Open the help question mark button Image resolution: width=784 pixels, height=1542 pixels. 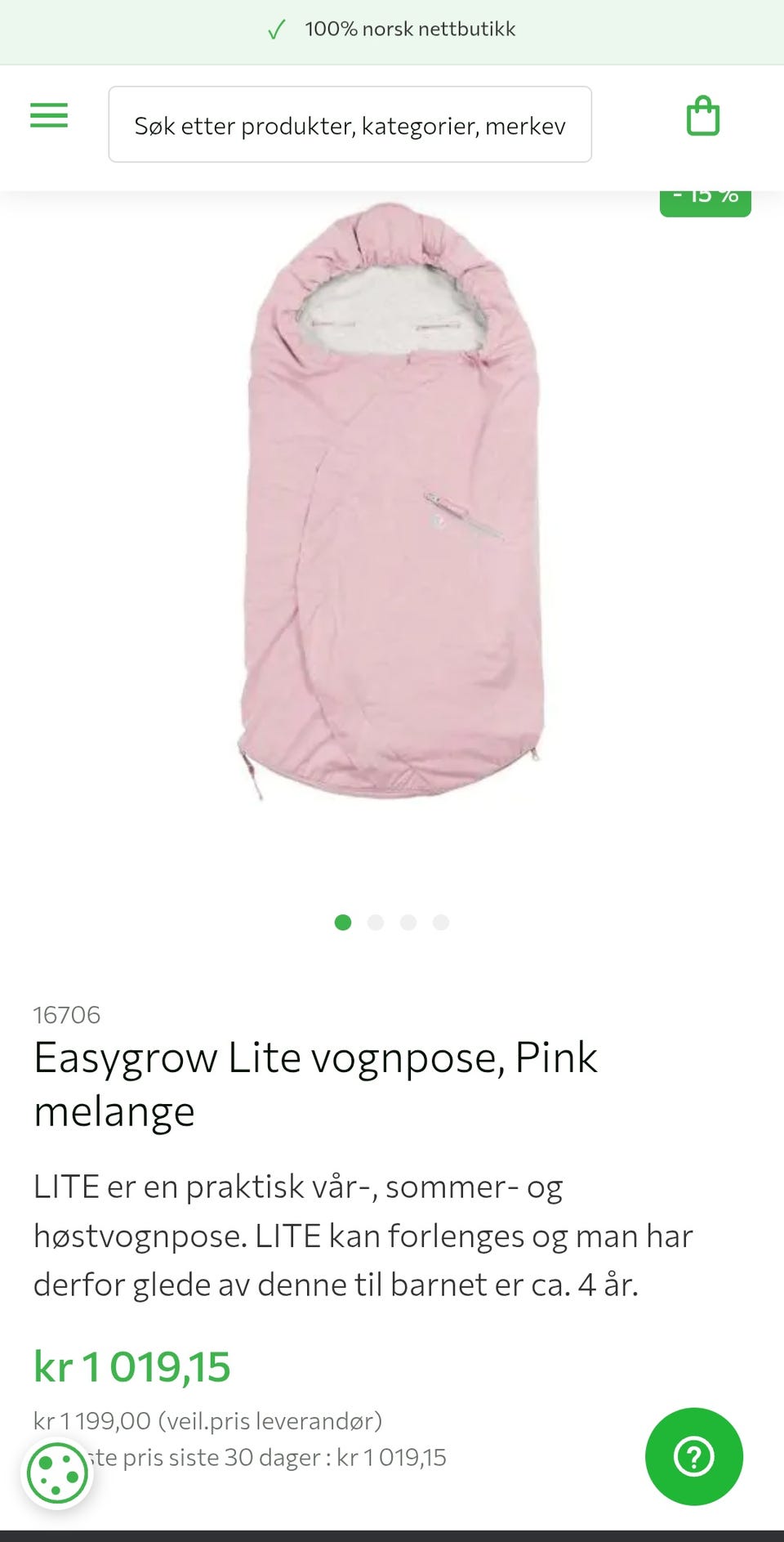[693, 1456]
